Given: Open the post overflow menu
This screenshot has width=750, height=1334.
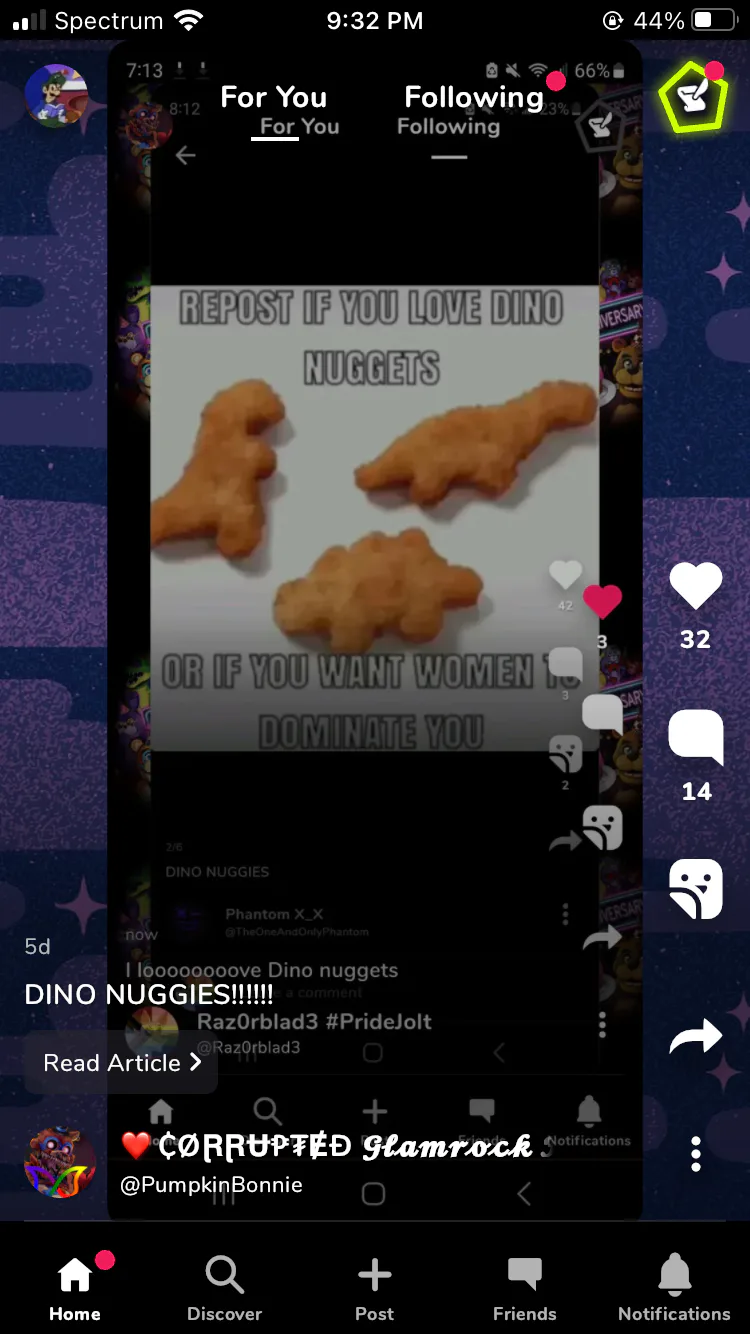Looking at the screenshot, I should coord(695,1153).
